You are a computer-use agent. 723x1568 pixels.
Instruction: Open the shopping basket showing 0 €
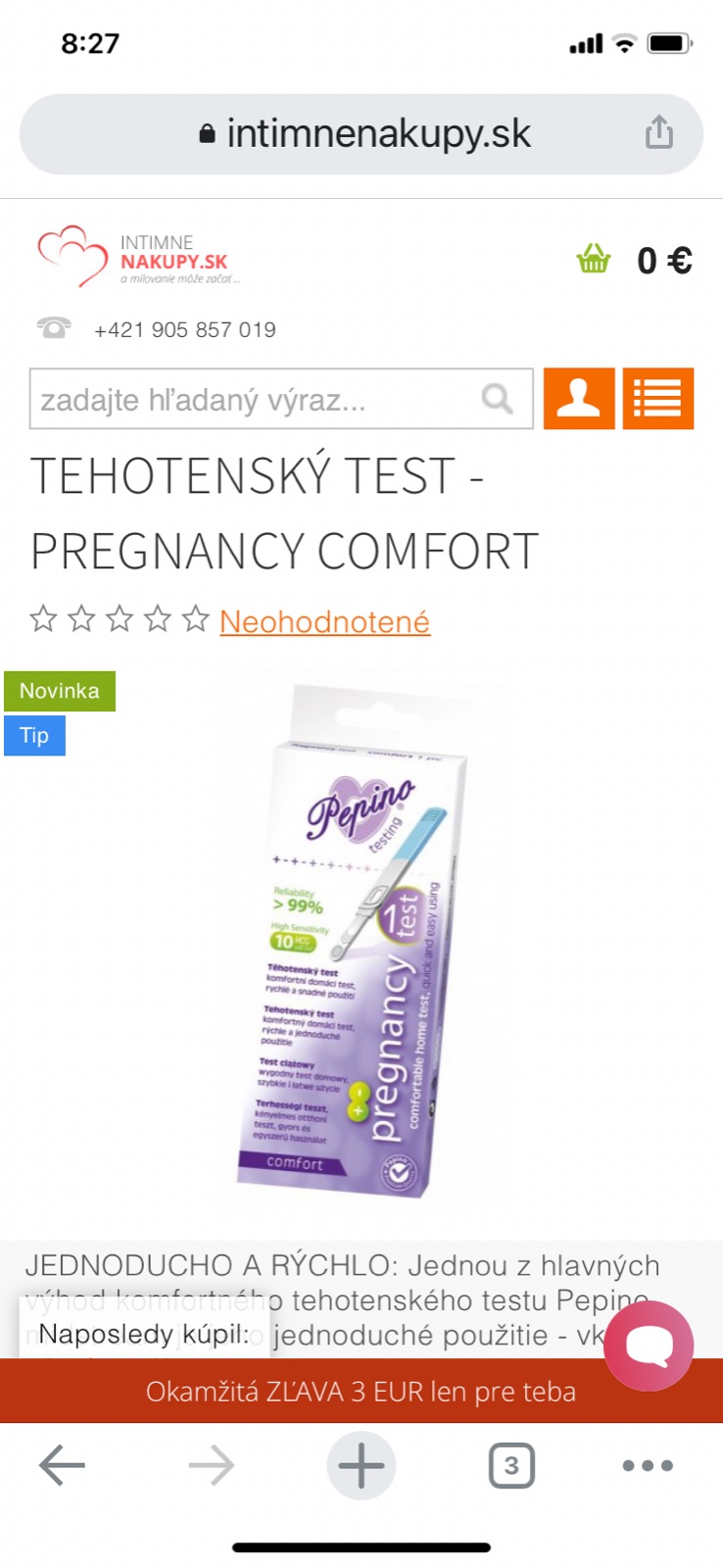[635, 261]
